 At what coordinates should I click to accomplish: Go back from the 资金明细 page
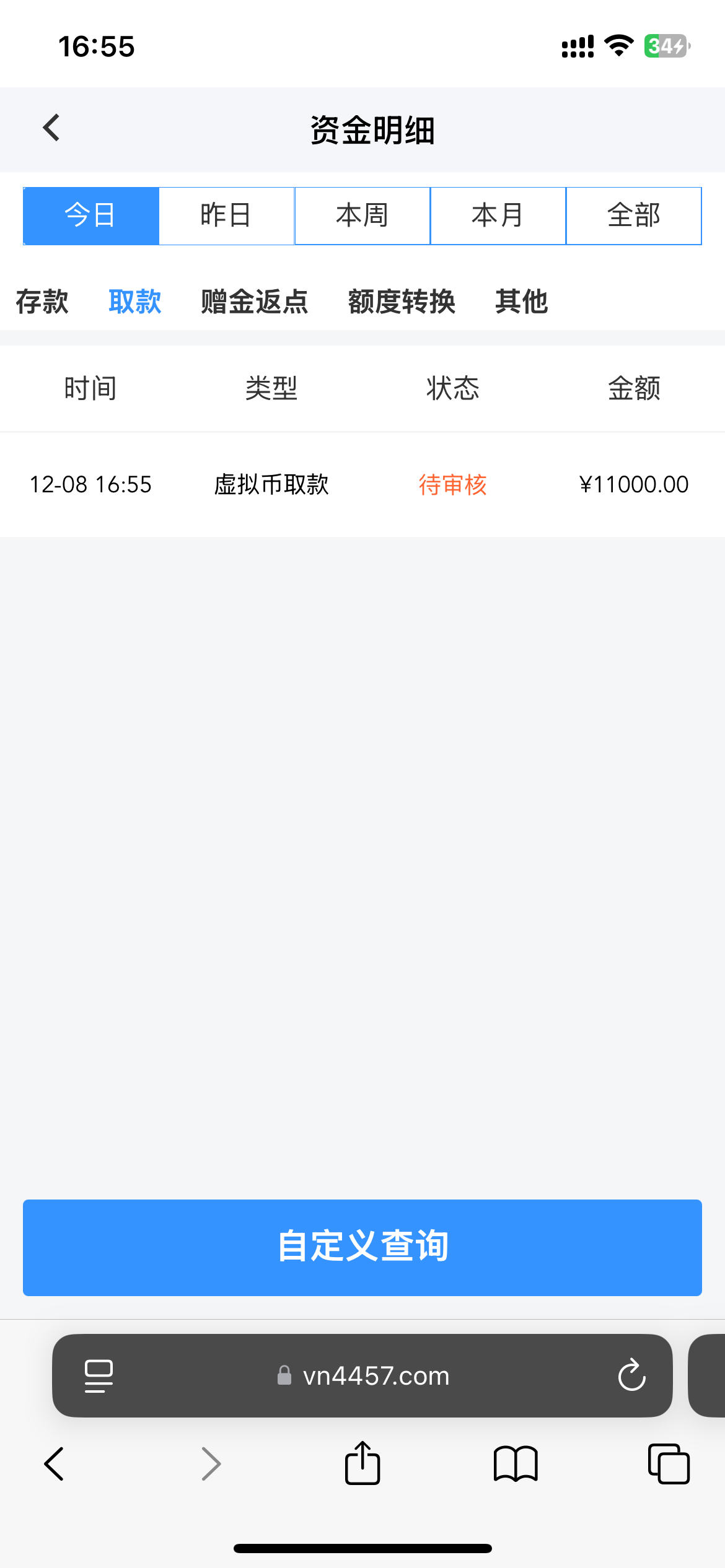[x=51, y=128]
